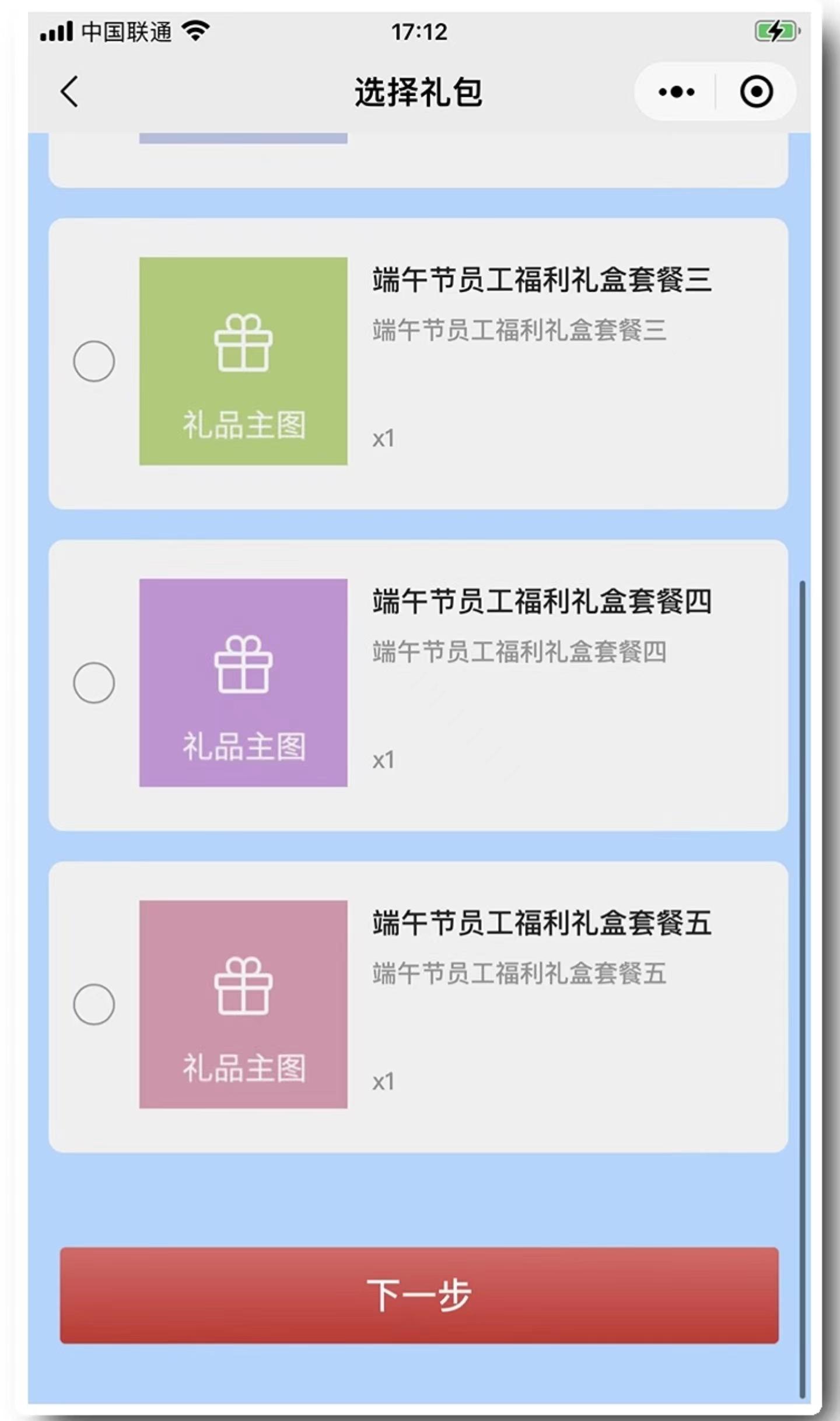The width and height of the screenshot is (840, 1421).
Task: Select the radio button for 礼盒套餐四
Action: point(94,682)
